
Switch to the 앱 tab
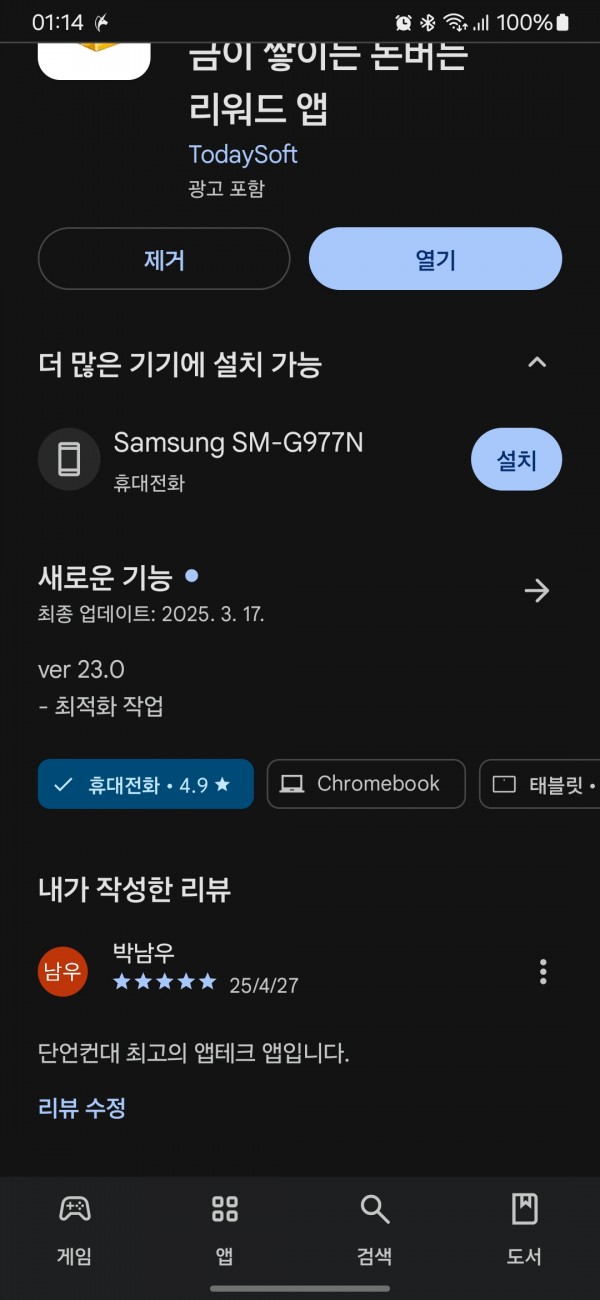pyautogui.click(x=225, y=1230)
